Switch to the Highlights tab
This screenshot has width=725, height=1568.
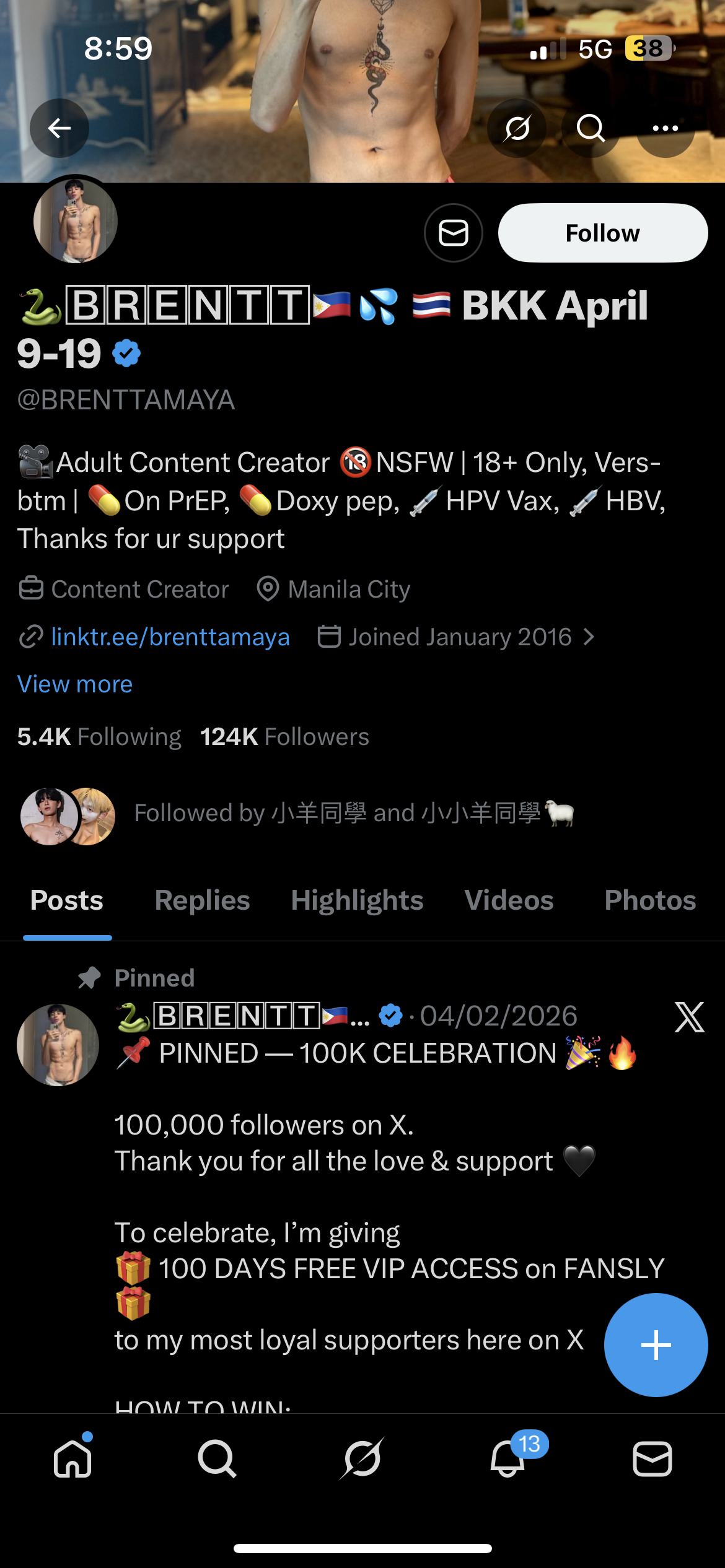pos(357,900)
